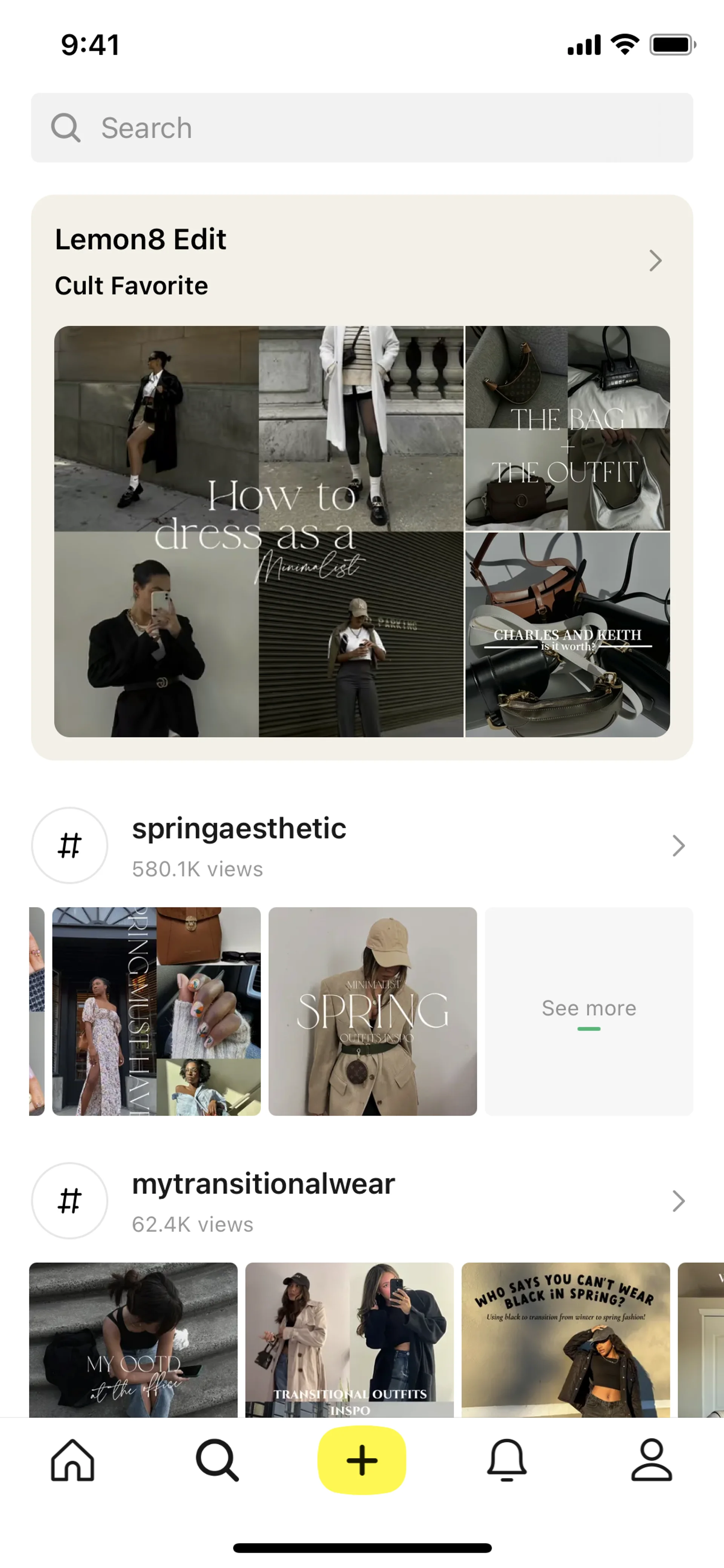Open the Minimalist Spring Outfits Inspo post
The height and width of the screenshot is (1568, 724).
pyautogui.click(x=372, y=1011)
